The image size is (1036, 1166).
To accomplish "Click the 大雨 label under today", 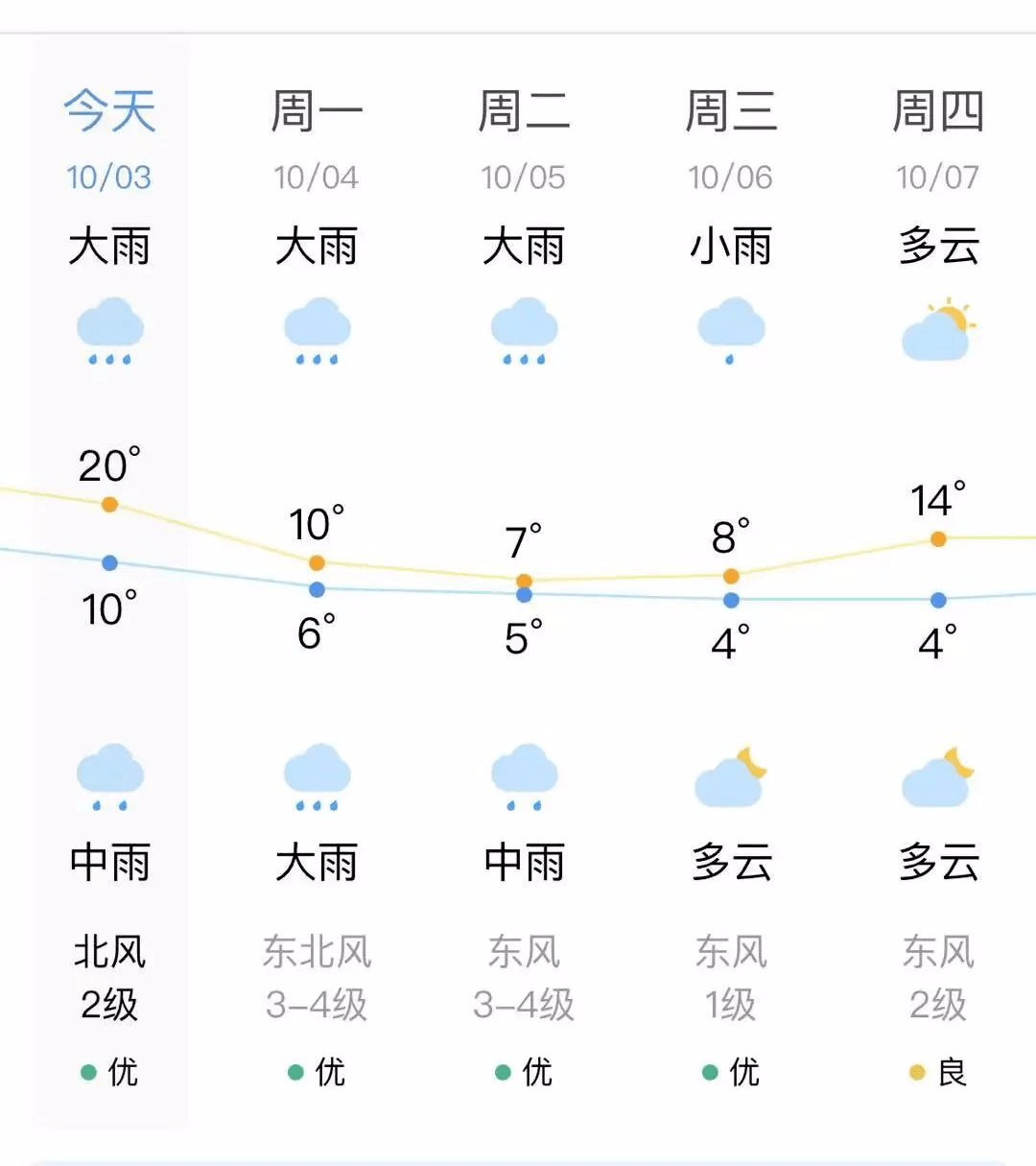I will coord(109,246).
